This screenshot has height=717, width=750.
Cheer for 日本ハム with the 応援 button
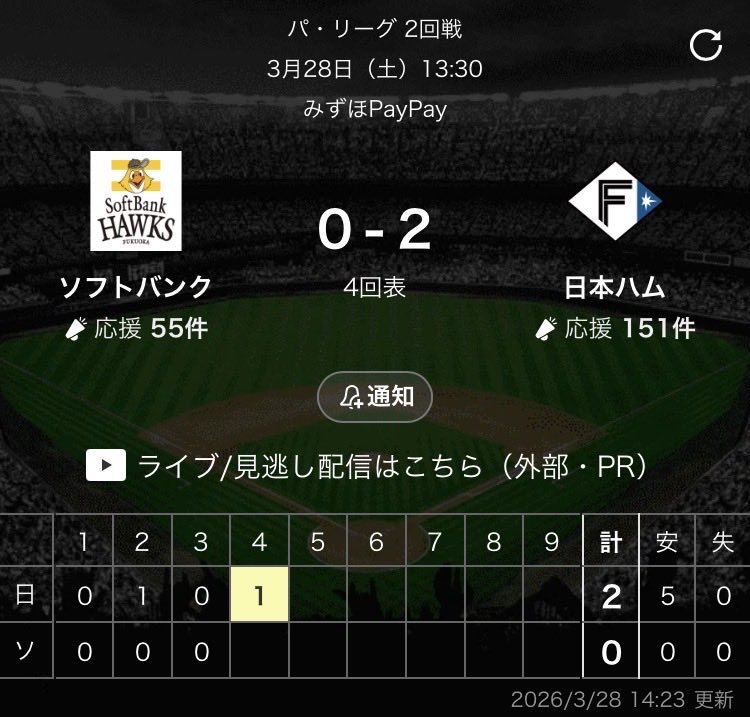coord(614,328)
